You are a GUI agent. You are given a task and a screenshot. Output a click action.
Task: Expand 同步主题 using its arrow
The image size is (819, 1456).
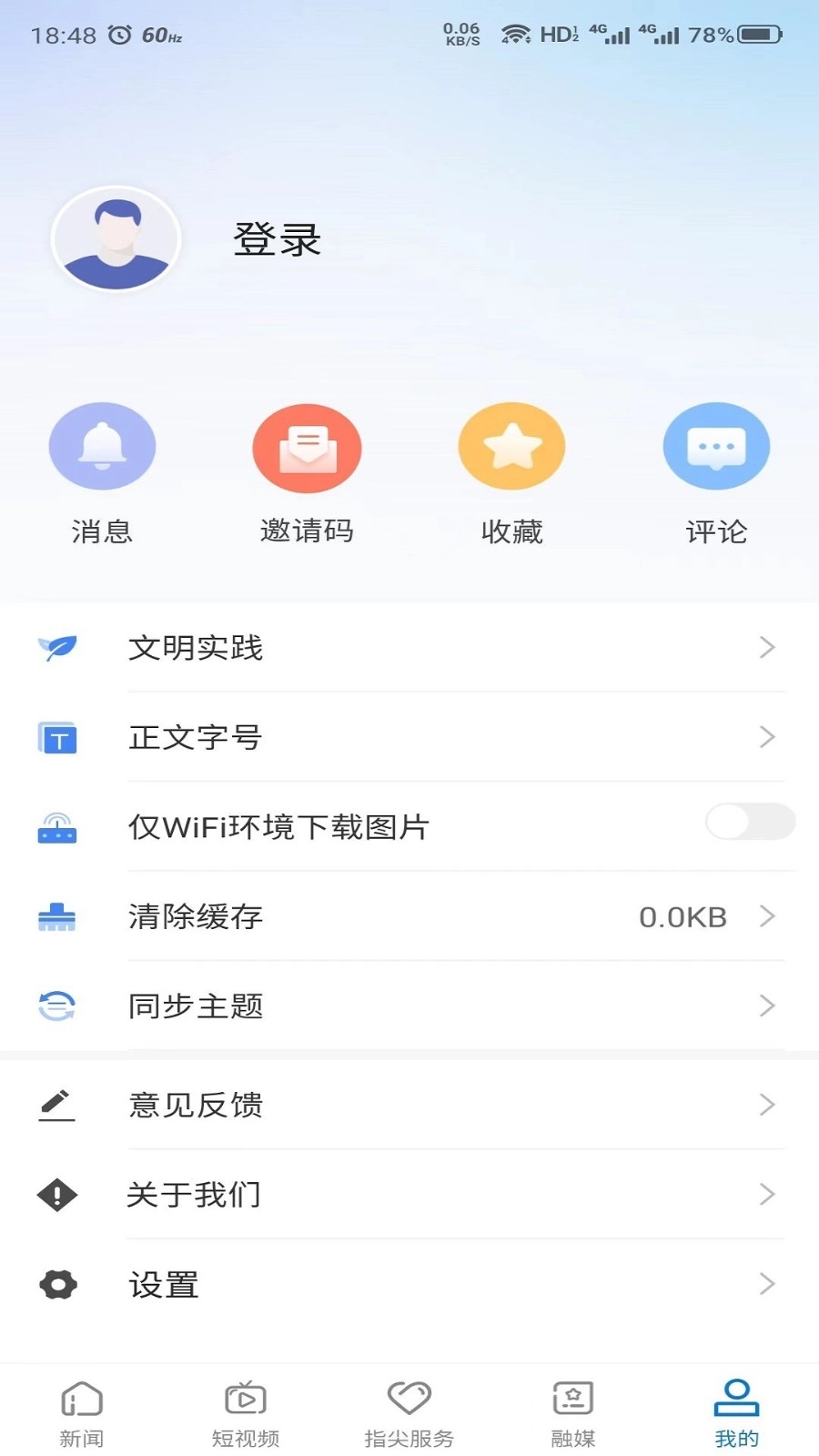click(767, 1006)
